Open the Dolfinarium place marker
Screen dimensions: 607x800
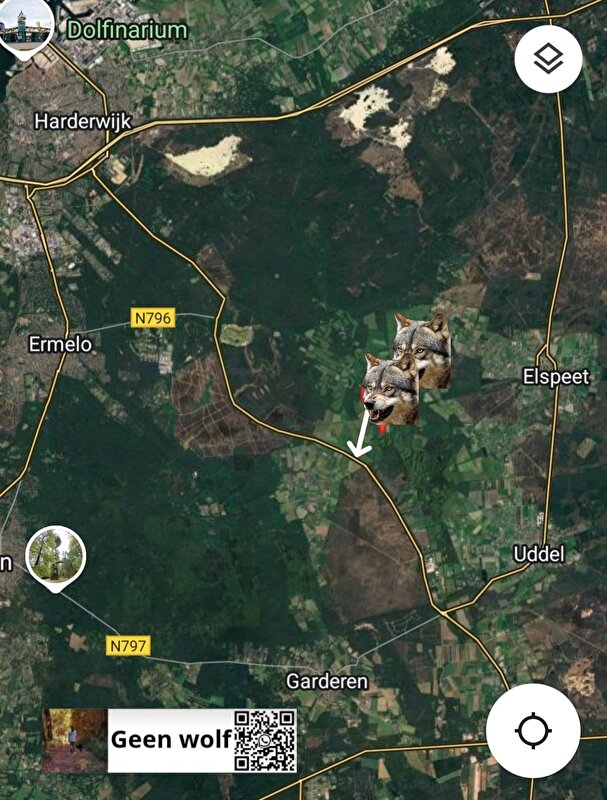tap(24, 22)
